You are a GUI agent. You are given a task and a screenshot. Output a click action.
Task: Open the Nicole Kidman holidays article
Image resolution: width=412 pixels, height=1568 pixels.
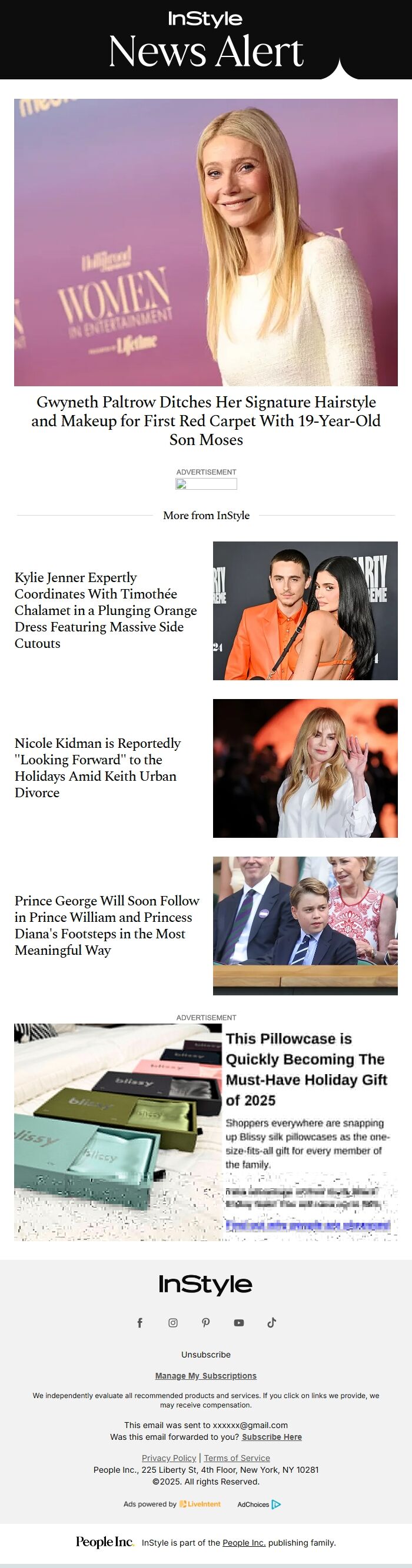pyautogui.click(x=98, y=768)
